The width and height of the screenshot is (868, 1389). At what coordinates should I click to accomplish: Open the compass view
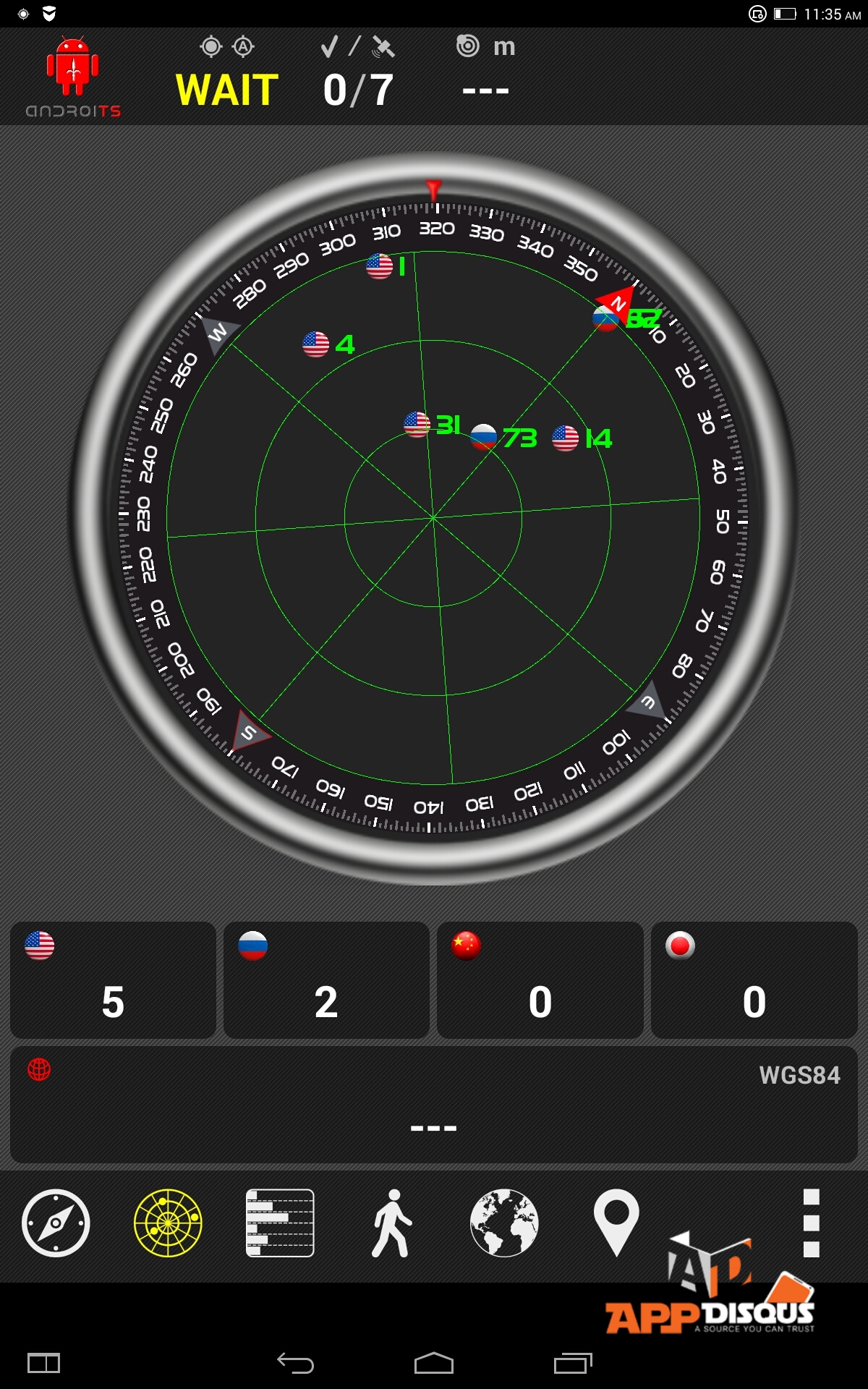coord(56,1223)
